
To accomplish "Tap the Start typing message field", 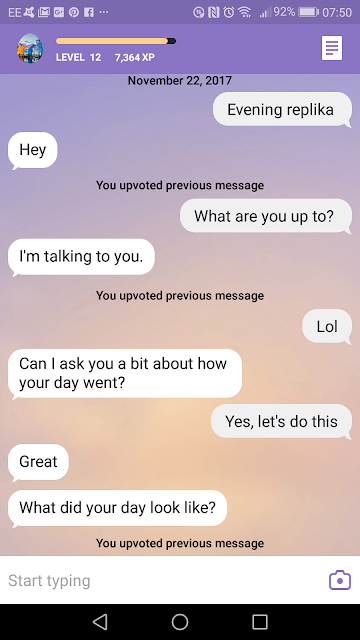I will [x=163, y=580].
